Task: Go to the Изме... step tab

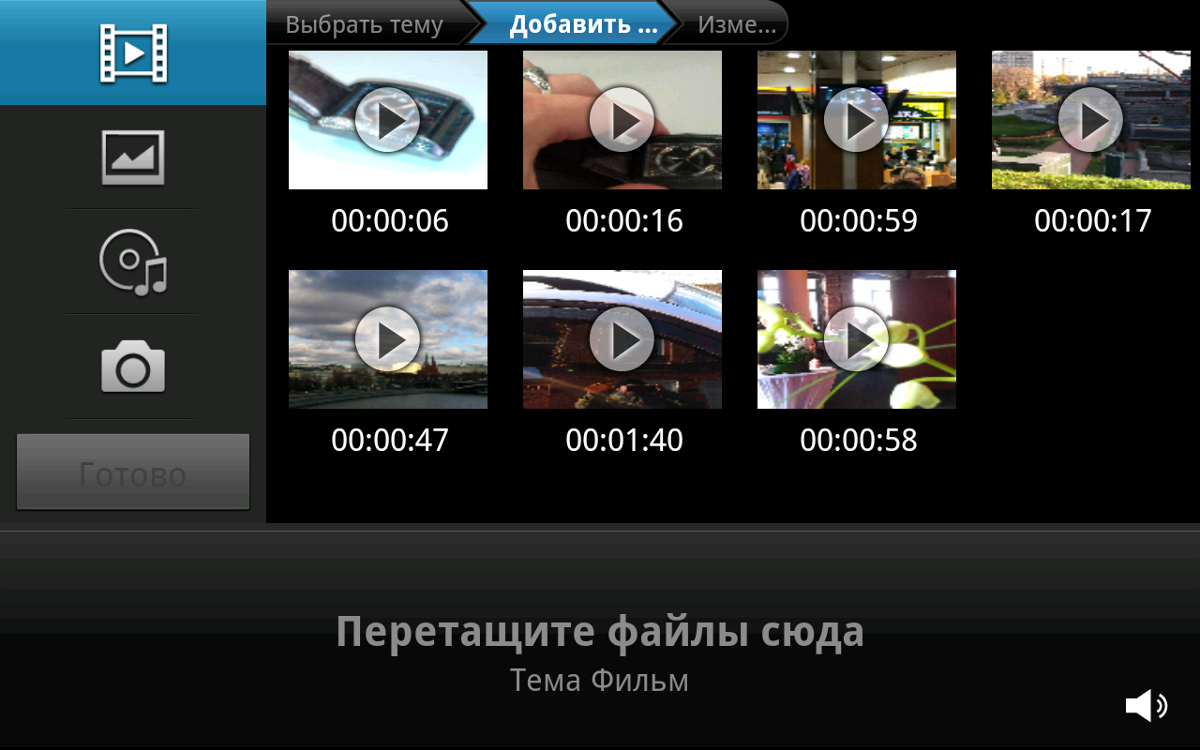Action: (x=735, y=25)
